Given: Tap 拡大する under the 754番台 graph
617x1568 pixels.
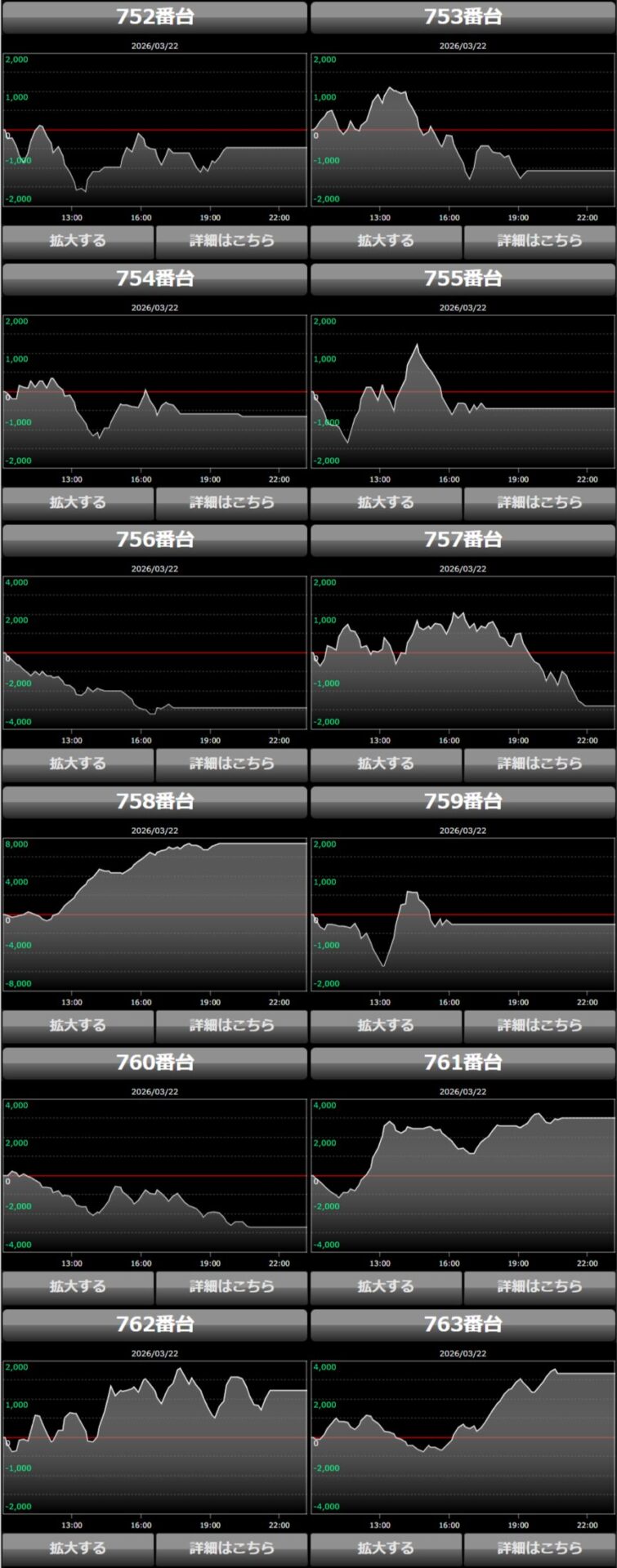Looking at the screenshot, I should point(78,502).
